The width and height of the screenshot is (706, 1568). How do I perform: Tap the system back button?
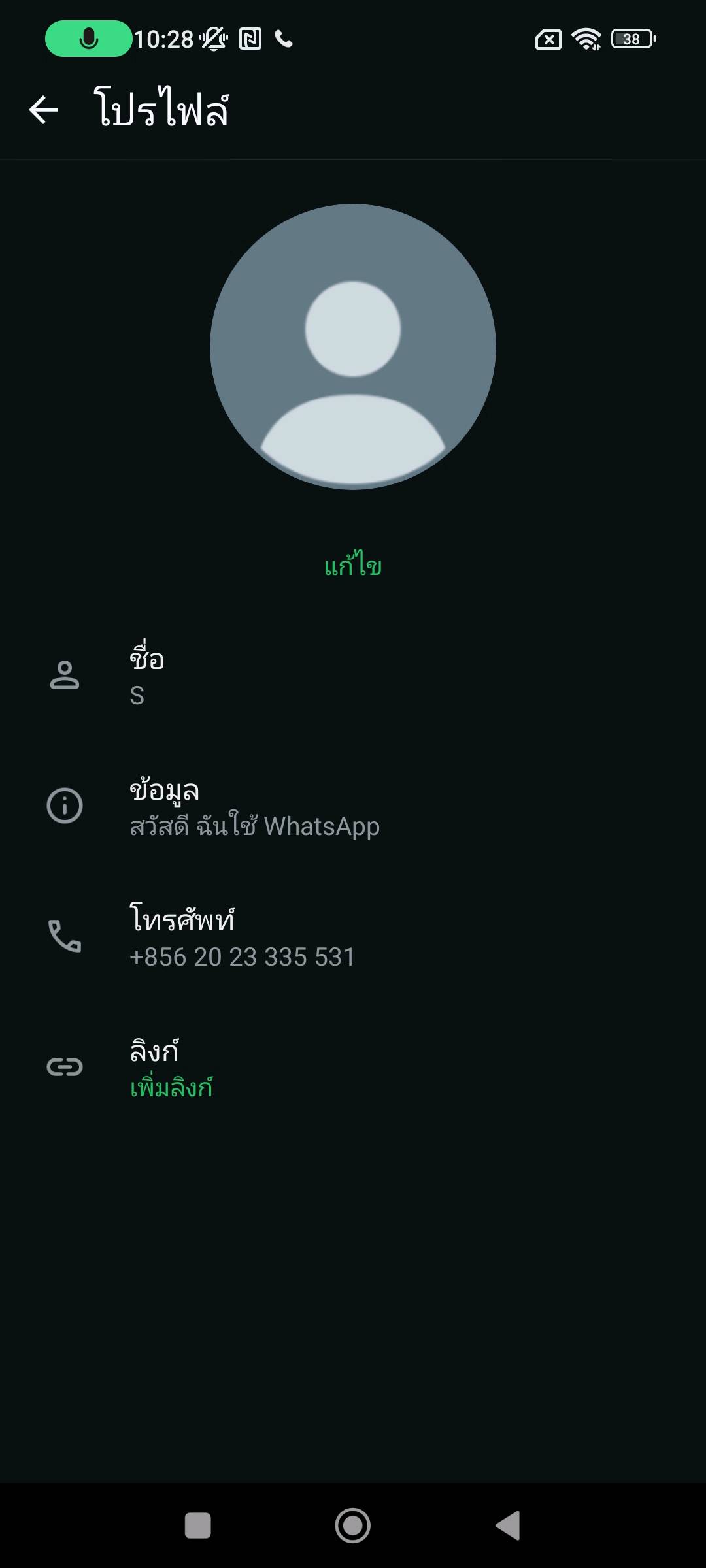(x=508, y=1526)
